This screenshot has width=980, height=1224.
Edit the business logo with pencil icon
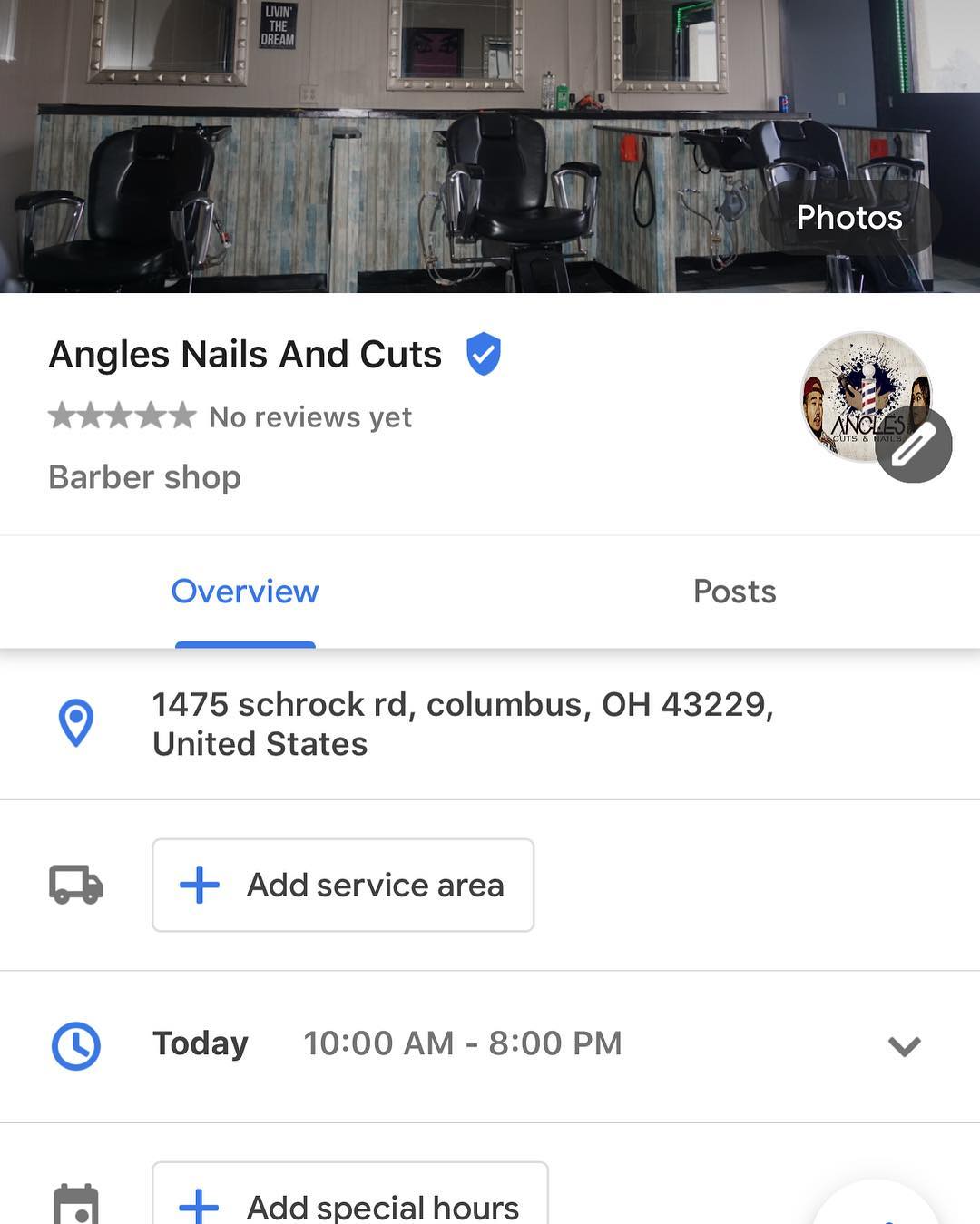[x=913, y=445]
